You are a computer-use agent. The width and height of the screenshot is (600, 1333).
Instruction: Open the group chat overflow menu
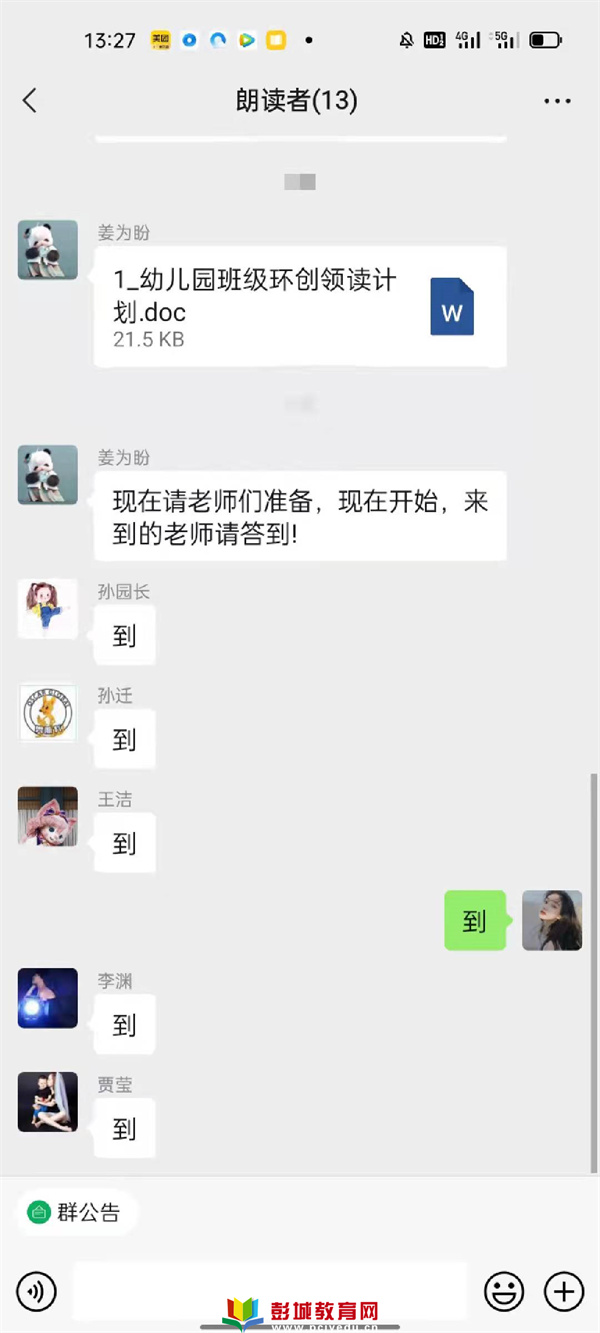[557, 101]
